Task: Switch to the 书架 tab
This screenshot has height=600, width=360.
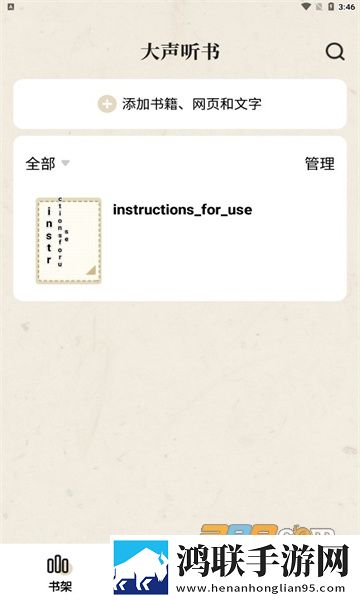Action: [60, 574]
